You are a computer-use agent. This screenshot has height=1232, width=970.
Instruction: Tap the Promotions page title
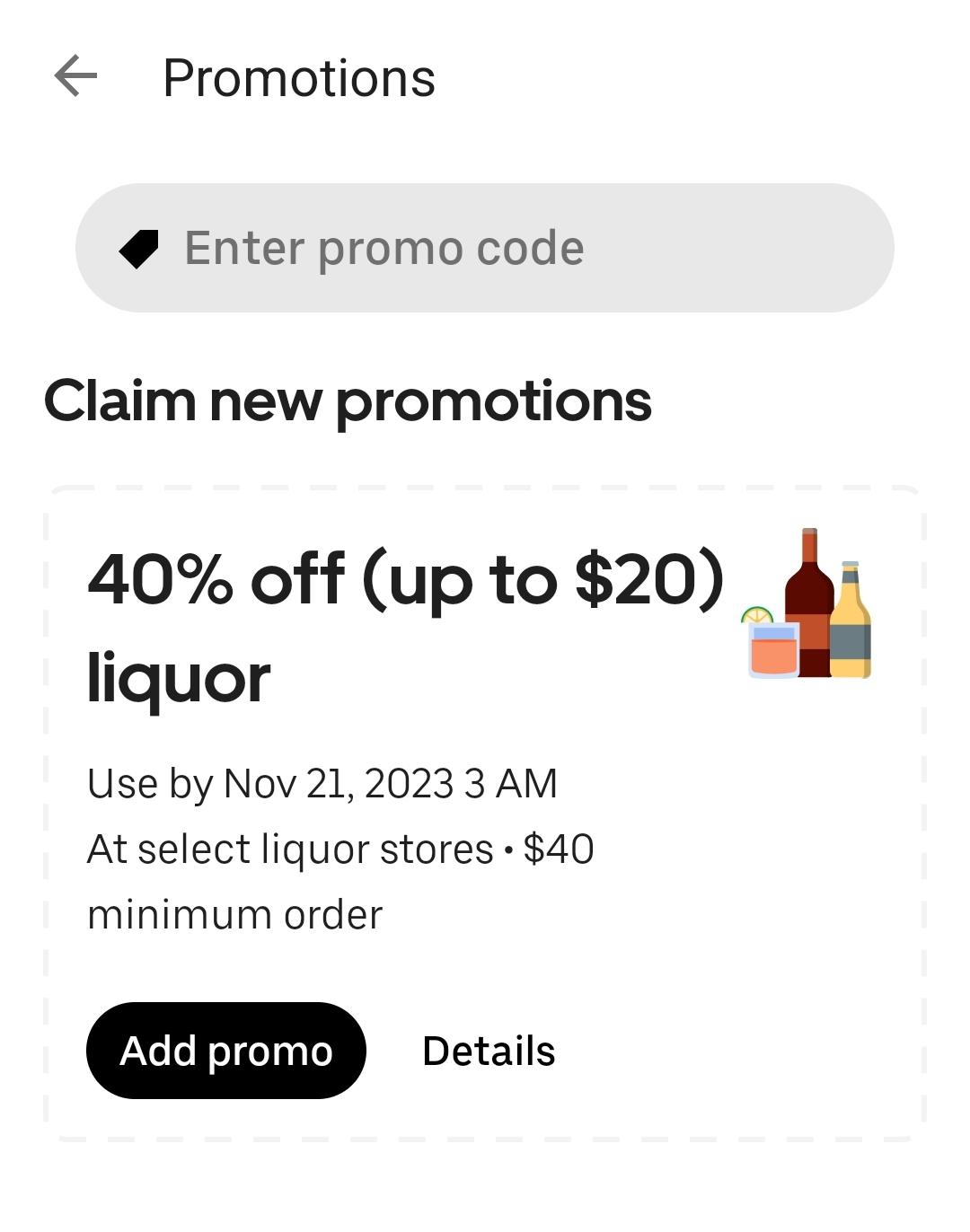[300, 77]
